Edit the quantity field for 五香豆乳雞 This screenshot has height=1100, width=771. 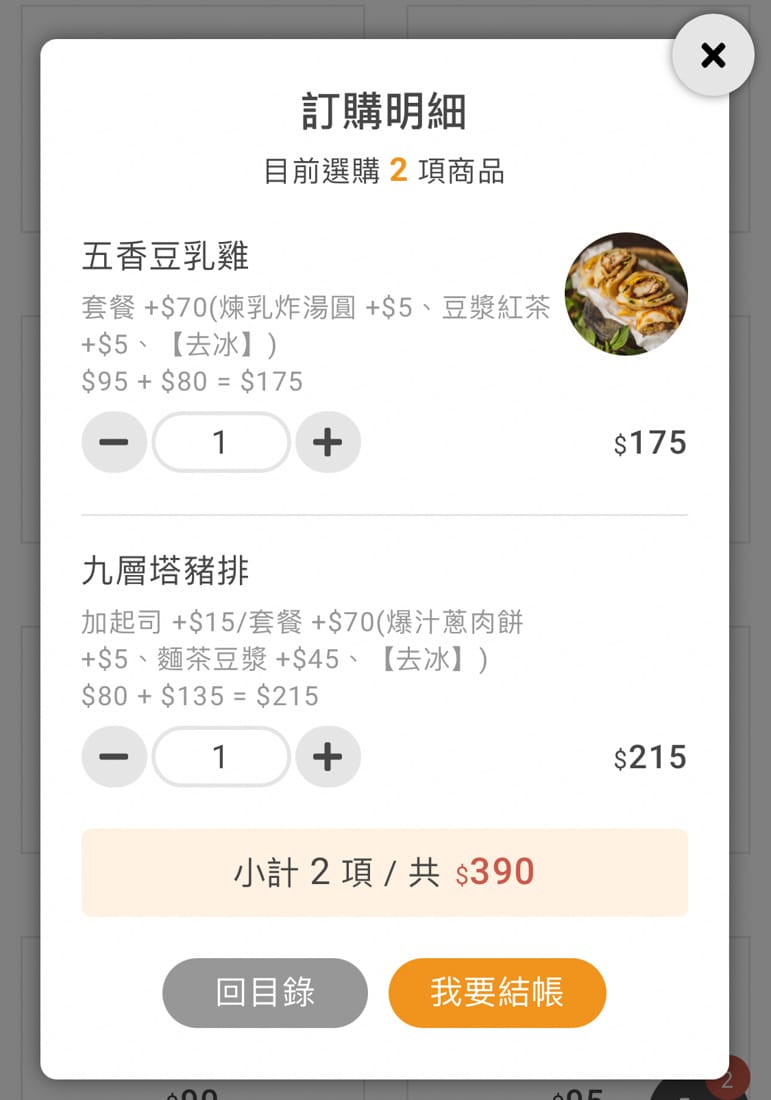(x=221, y=442)
